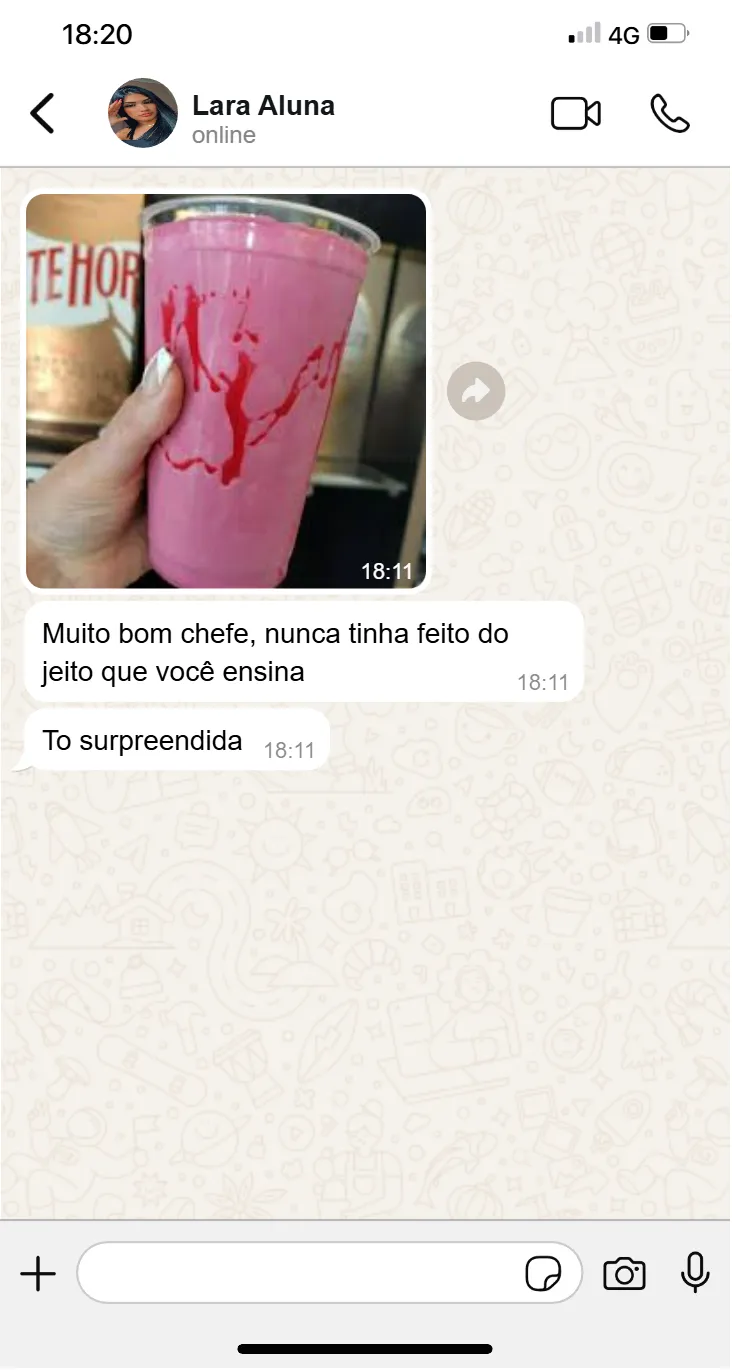Open the pink drink photo
Screen dimensions: 732x1370
[x=226, y=390]
